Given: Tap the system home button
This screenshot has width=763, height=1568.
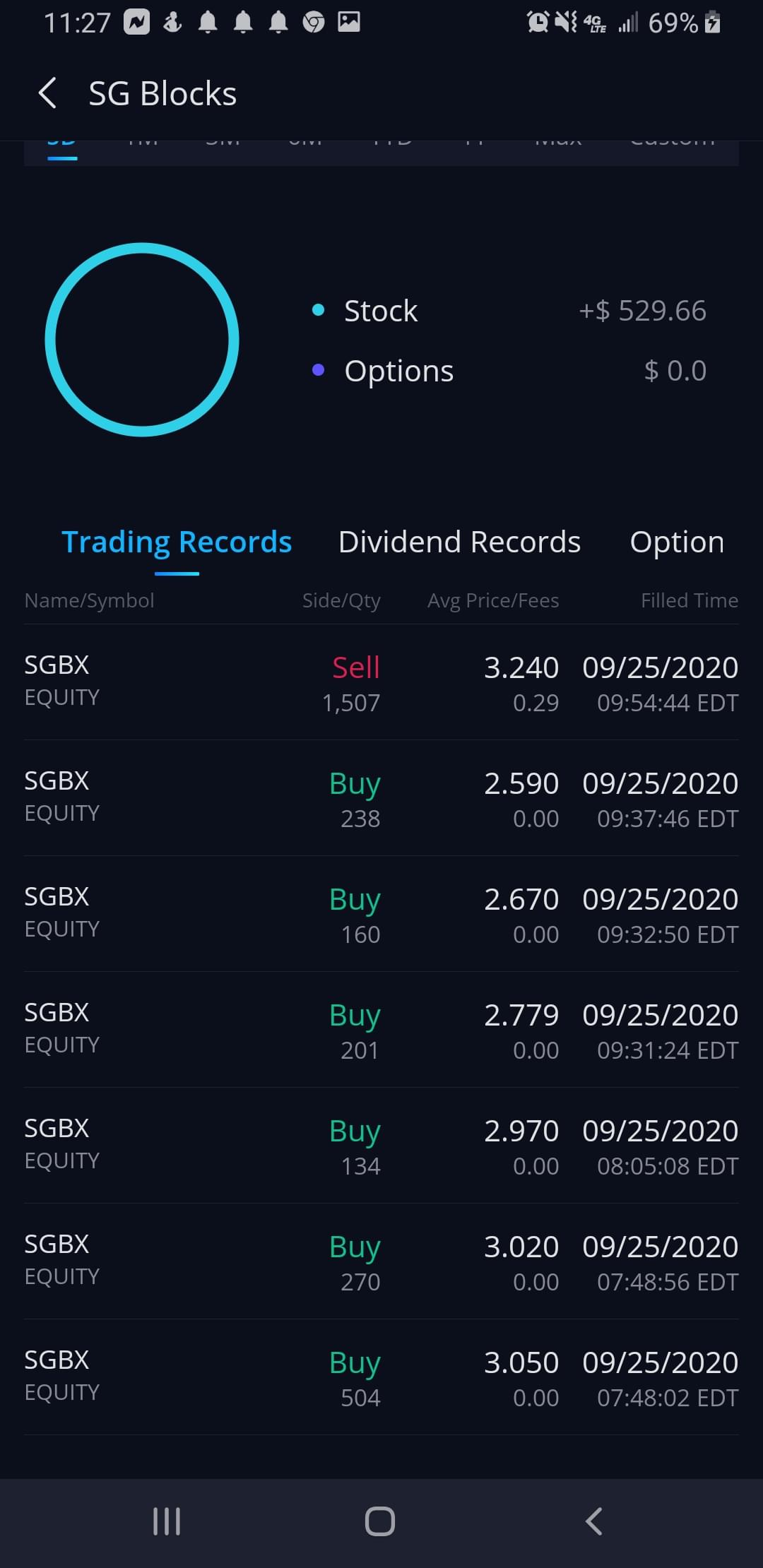Looking at the screenshot, I should 380,1521.
